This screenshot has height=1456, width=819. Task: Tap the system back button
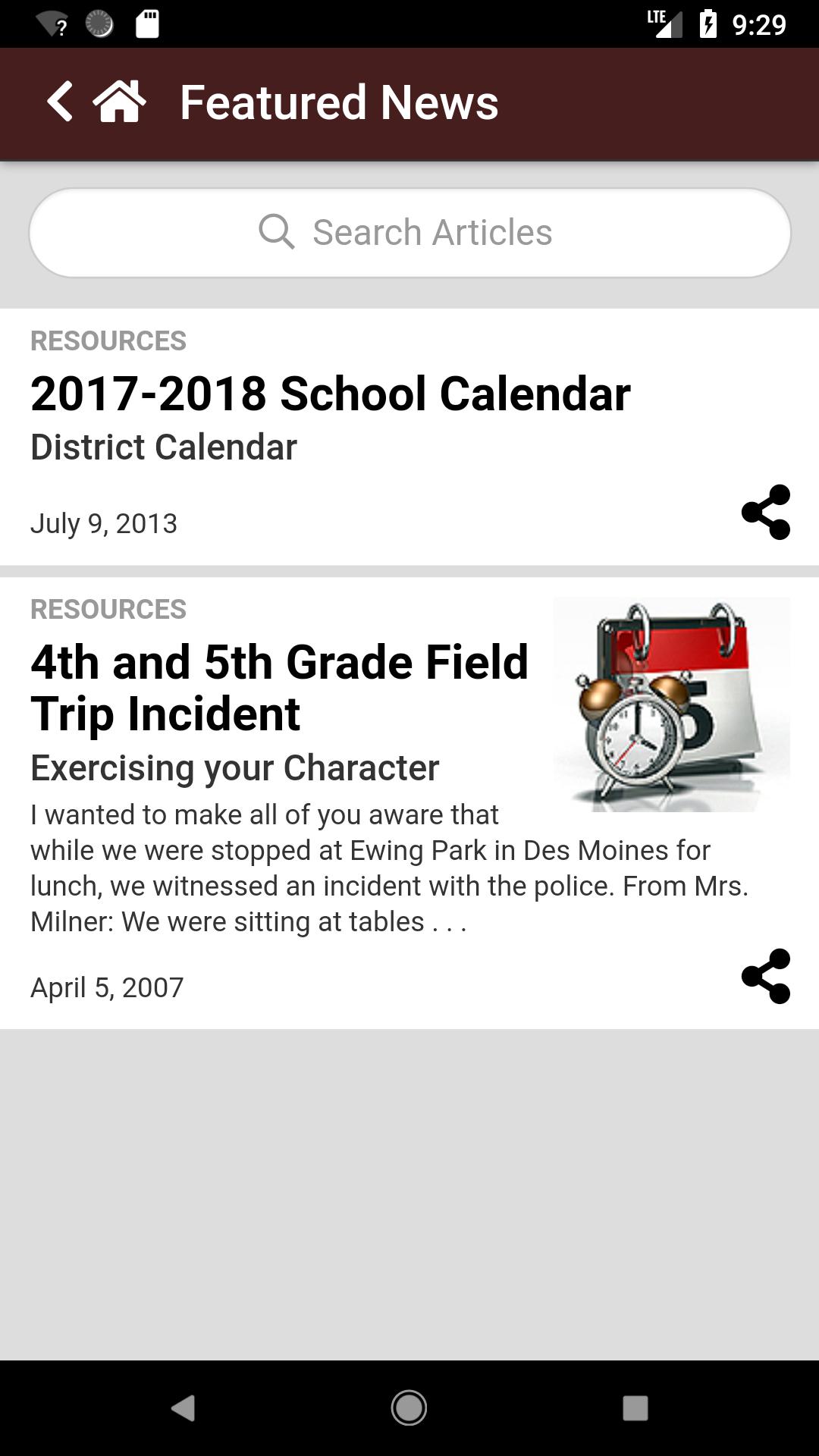tap(183, 1408)
